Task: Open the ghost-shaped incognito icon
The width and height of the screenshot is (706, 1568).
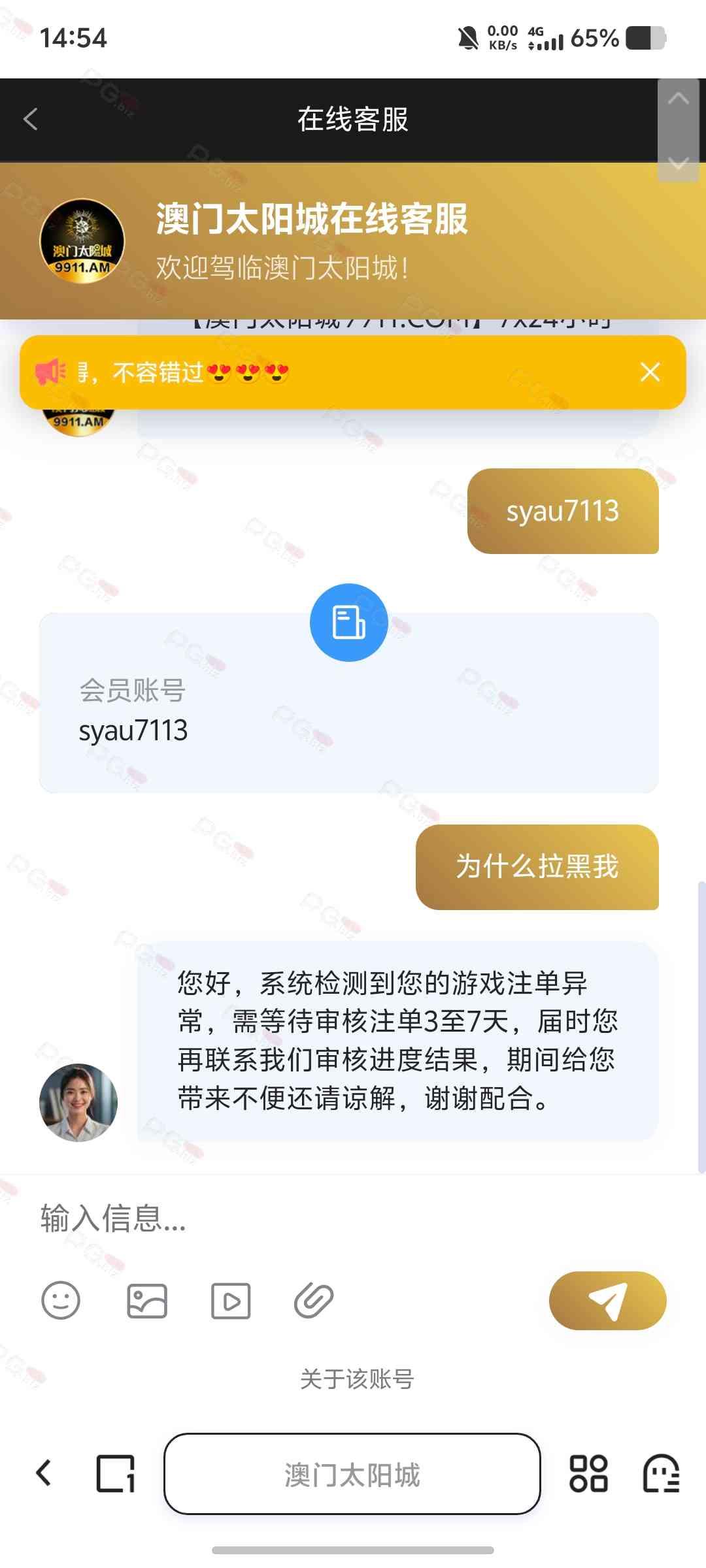Action: pyautogui.click(x=661, y=1474)
